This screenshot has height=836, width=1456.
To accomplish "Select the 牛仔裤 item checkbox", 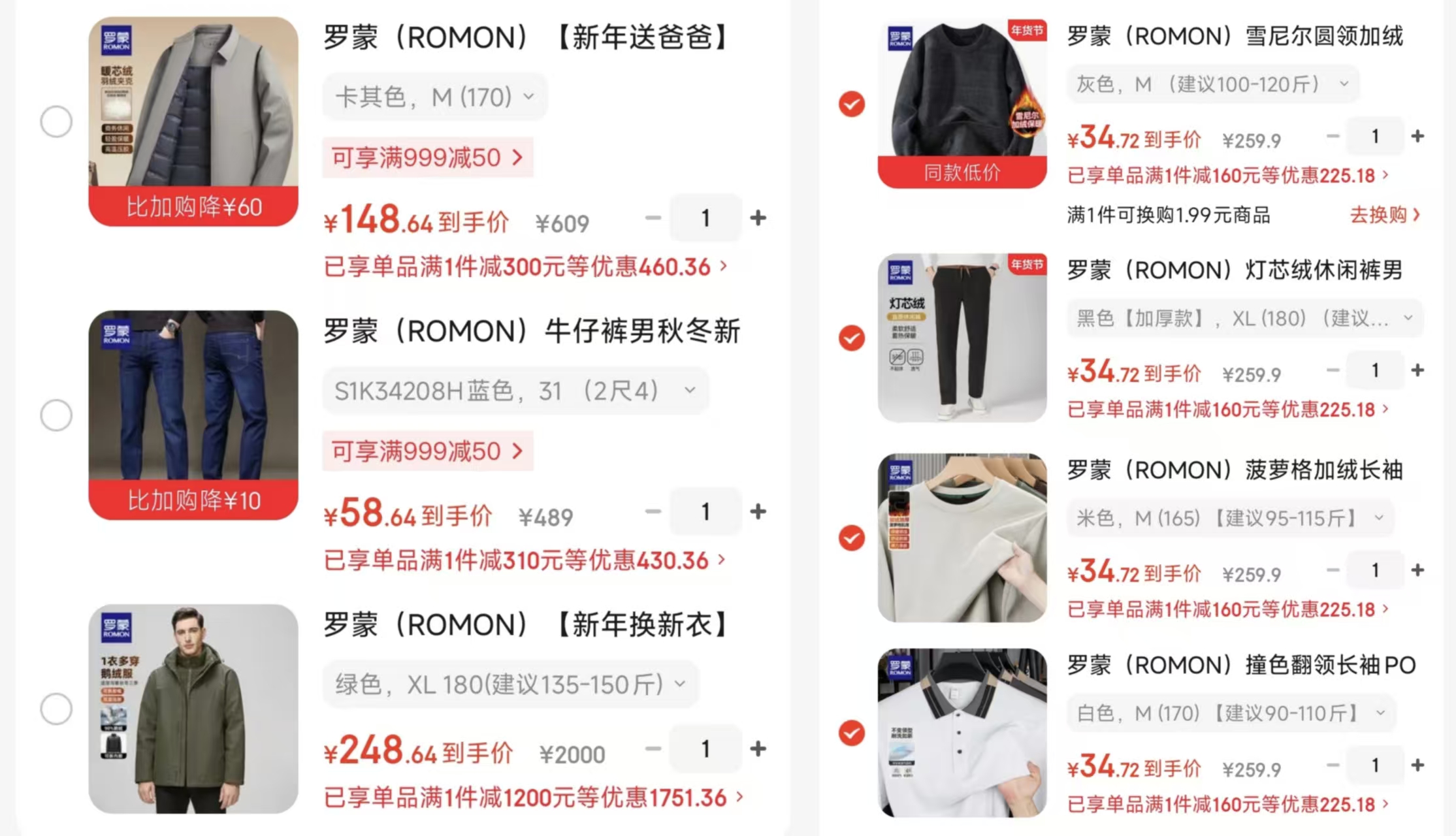I will [x=56, y=415].
